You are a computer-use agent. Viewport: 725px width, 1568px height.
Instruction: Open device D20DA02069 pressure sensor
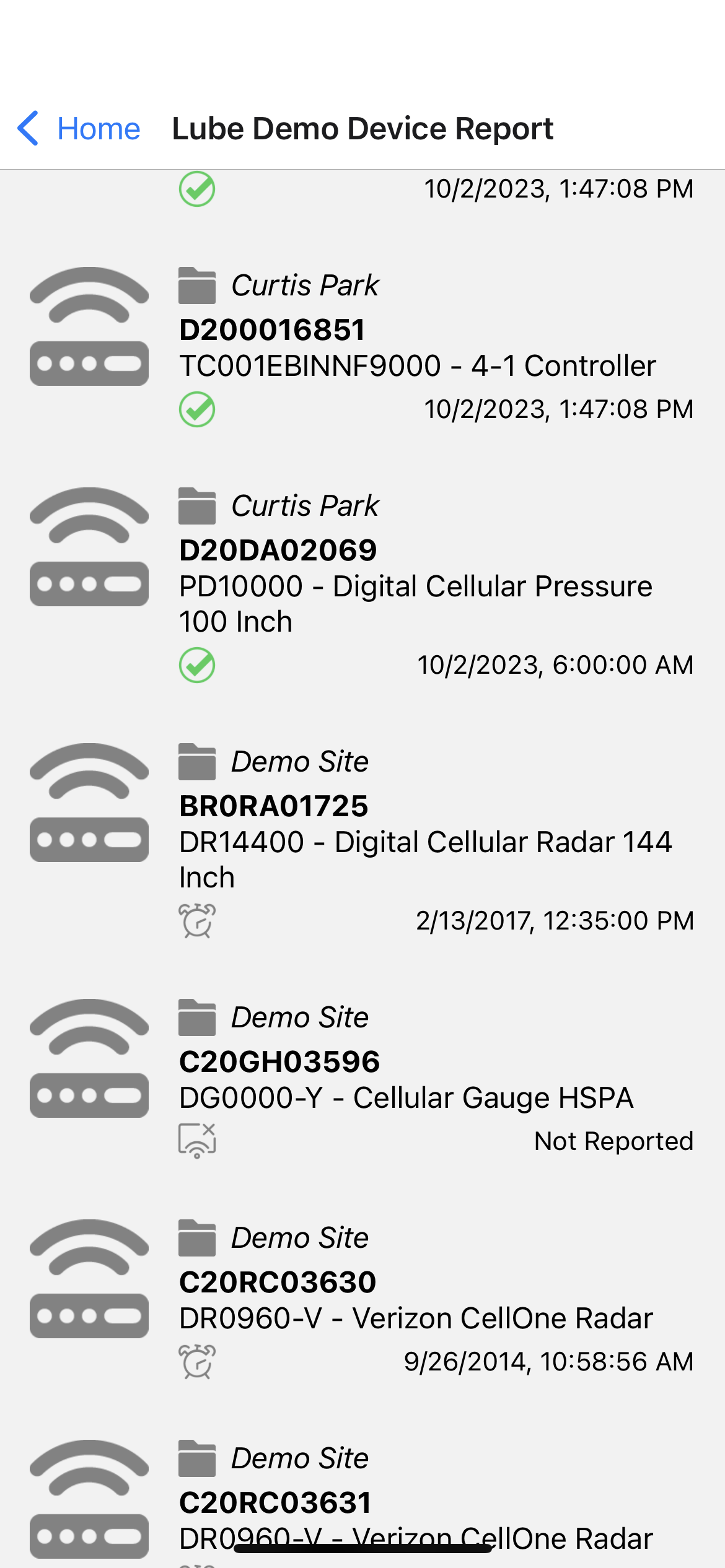coord(362,586)
